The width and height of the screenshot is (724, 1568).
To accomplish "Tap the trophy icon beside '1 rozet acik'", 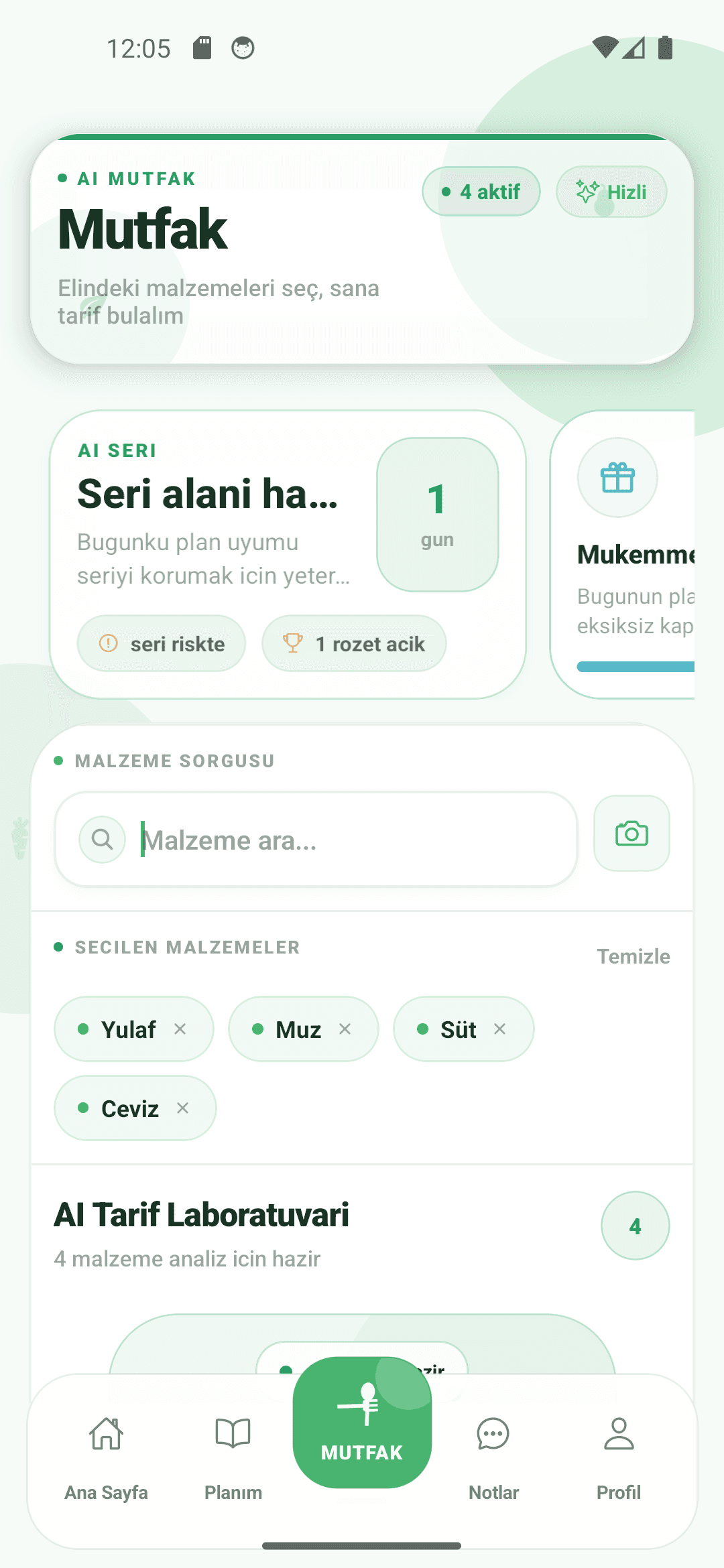I will (x=292, y=643).
